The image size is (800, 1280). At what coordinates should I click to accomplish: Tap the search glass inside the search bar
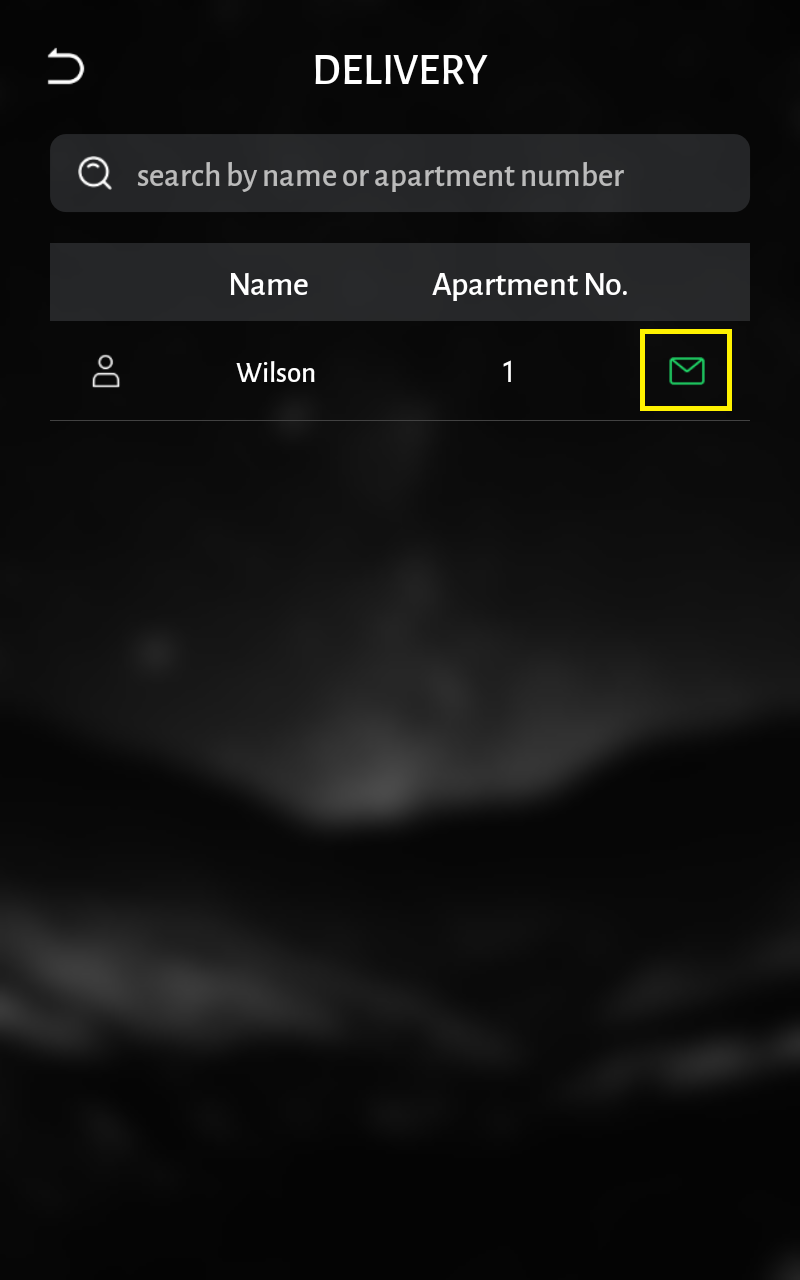[94, 172]
